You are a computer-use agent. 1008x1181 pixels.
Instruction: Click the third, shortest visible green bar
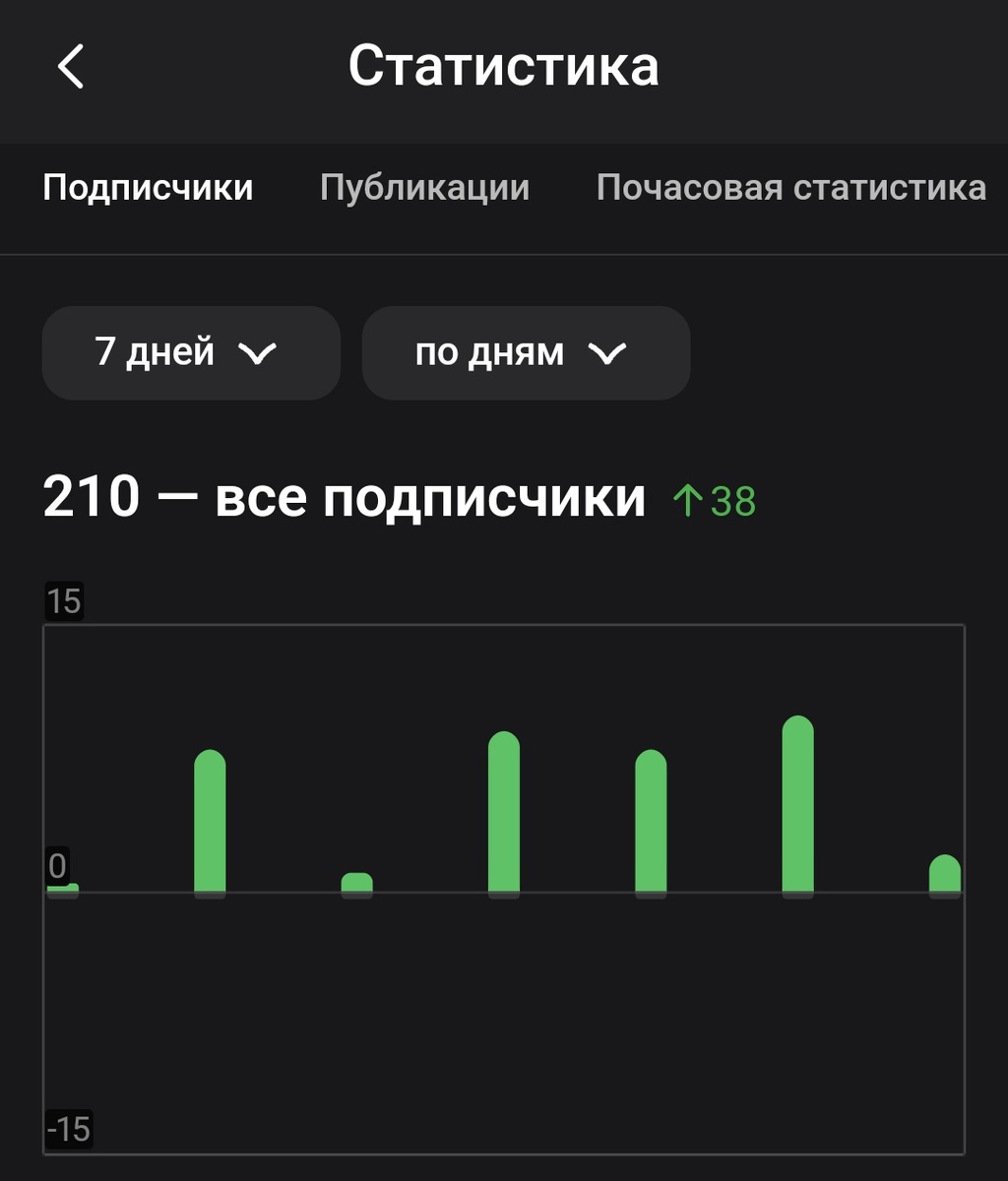(358, 881)
